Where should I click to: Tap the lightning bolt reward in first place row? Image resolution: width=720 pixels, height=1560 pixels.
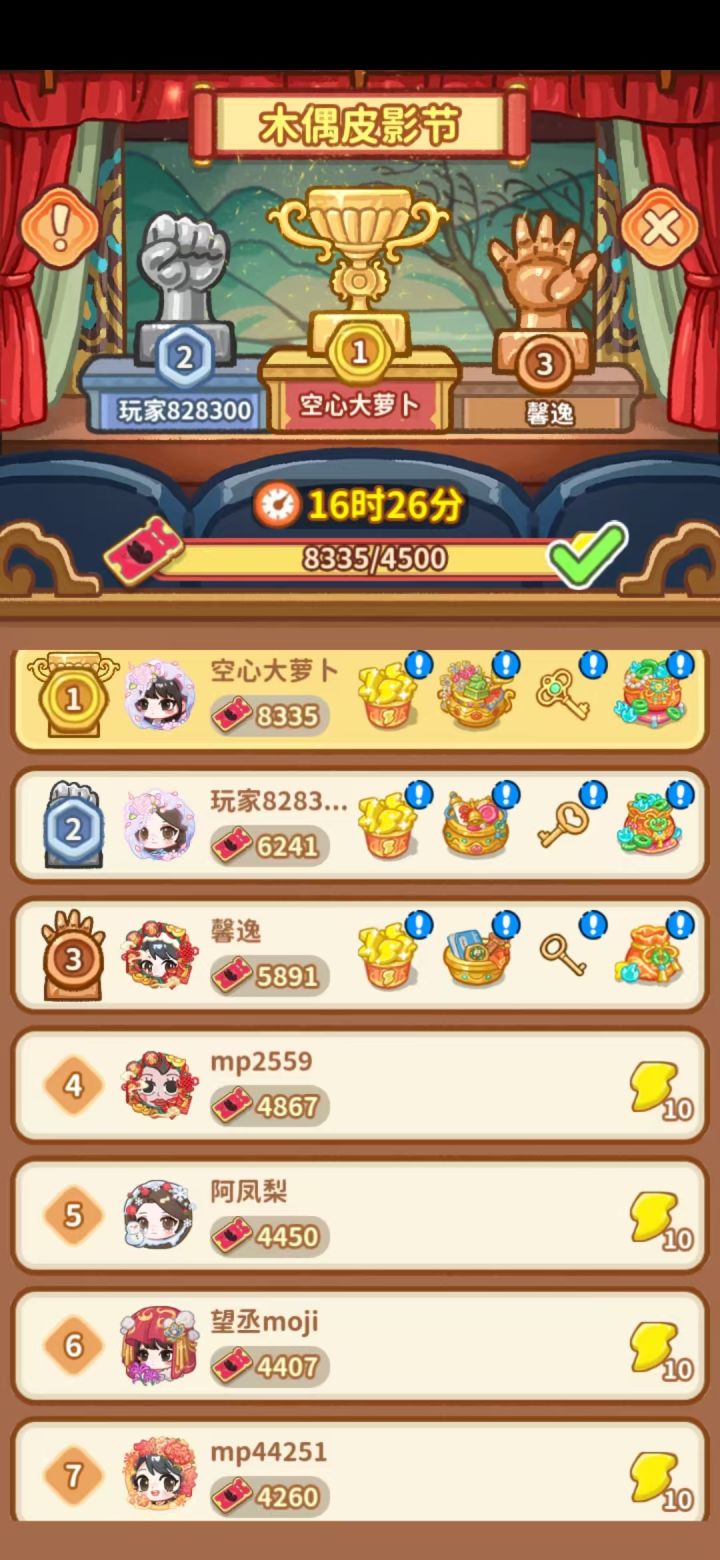tap(390, 695)
